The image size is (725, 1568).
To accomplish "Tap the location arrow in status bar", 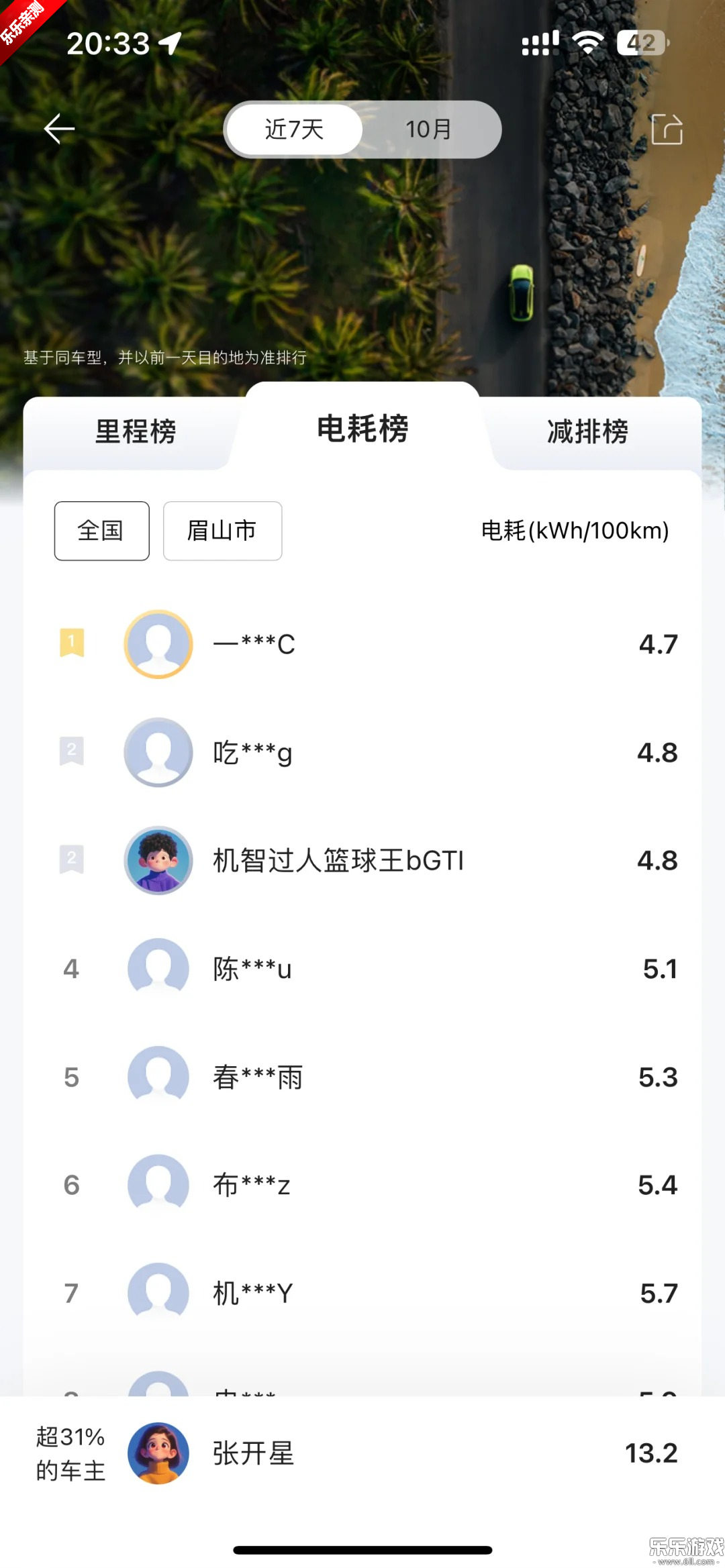I will 170,42.
